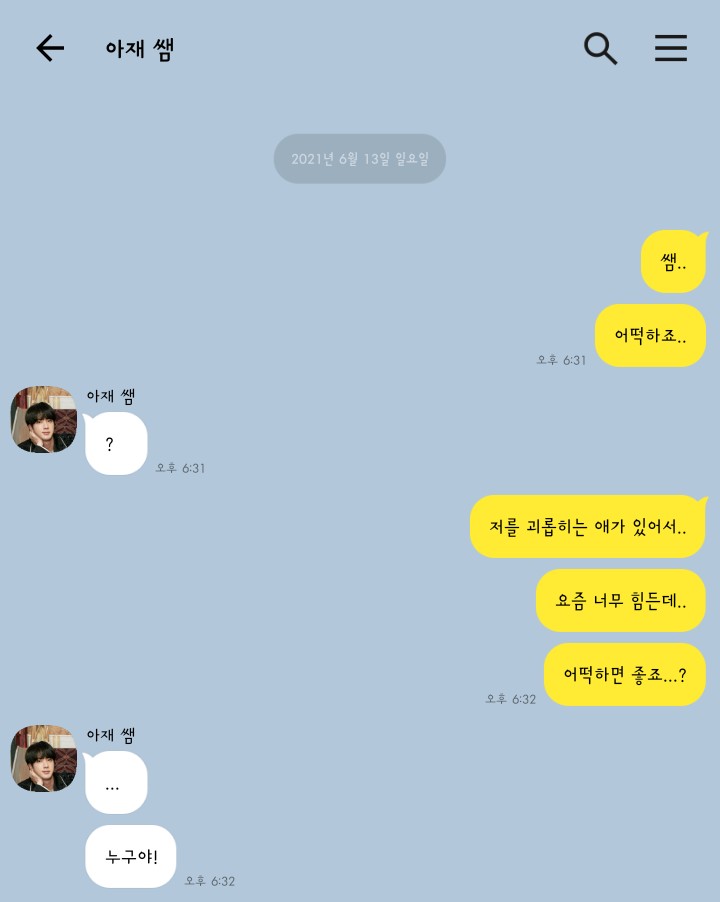Open the chat room hamburger menu
This screenshot has width=720, height=902.
click(x=670, y=48)
